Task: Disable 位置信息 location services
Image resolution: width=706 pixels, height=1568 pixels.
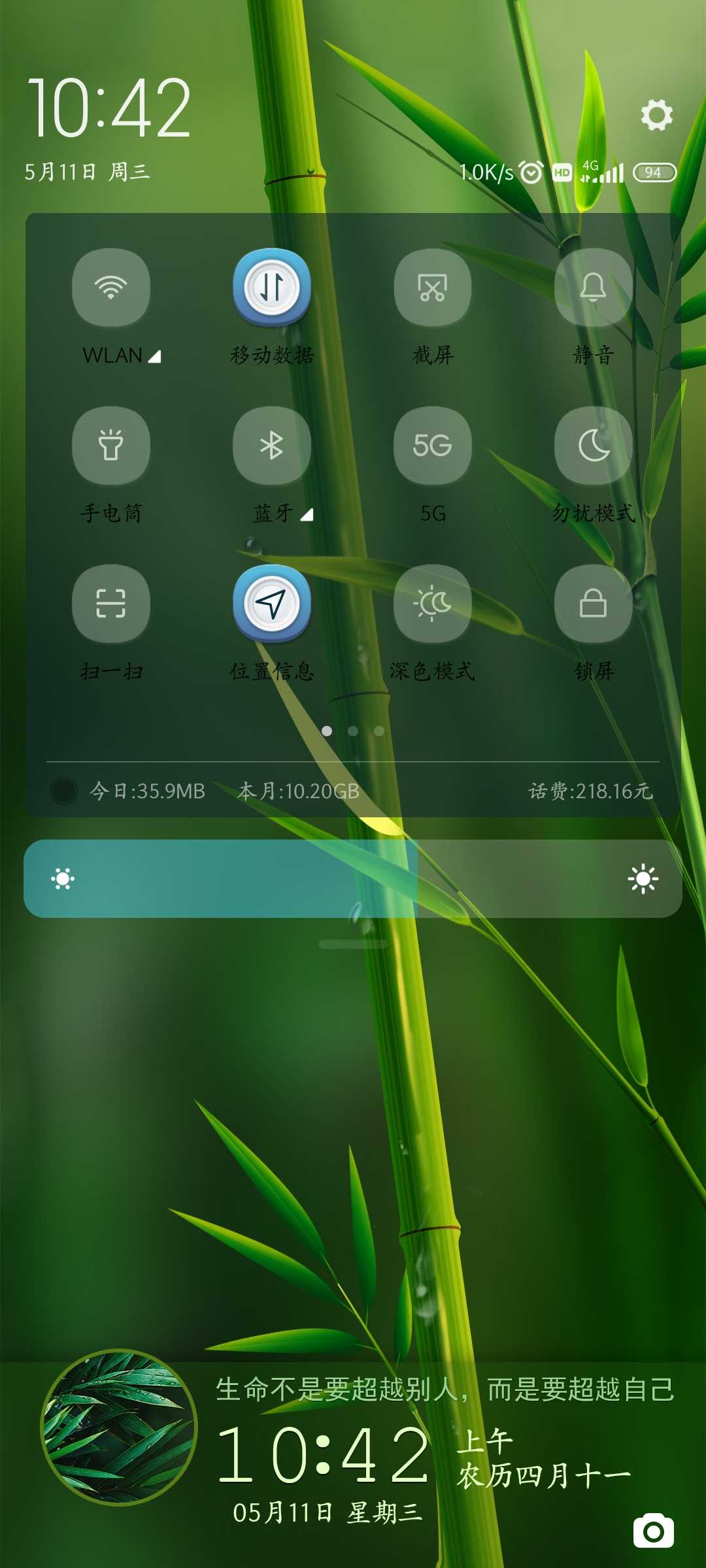Action: coord(272,604)
